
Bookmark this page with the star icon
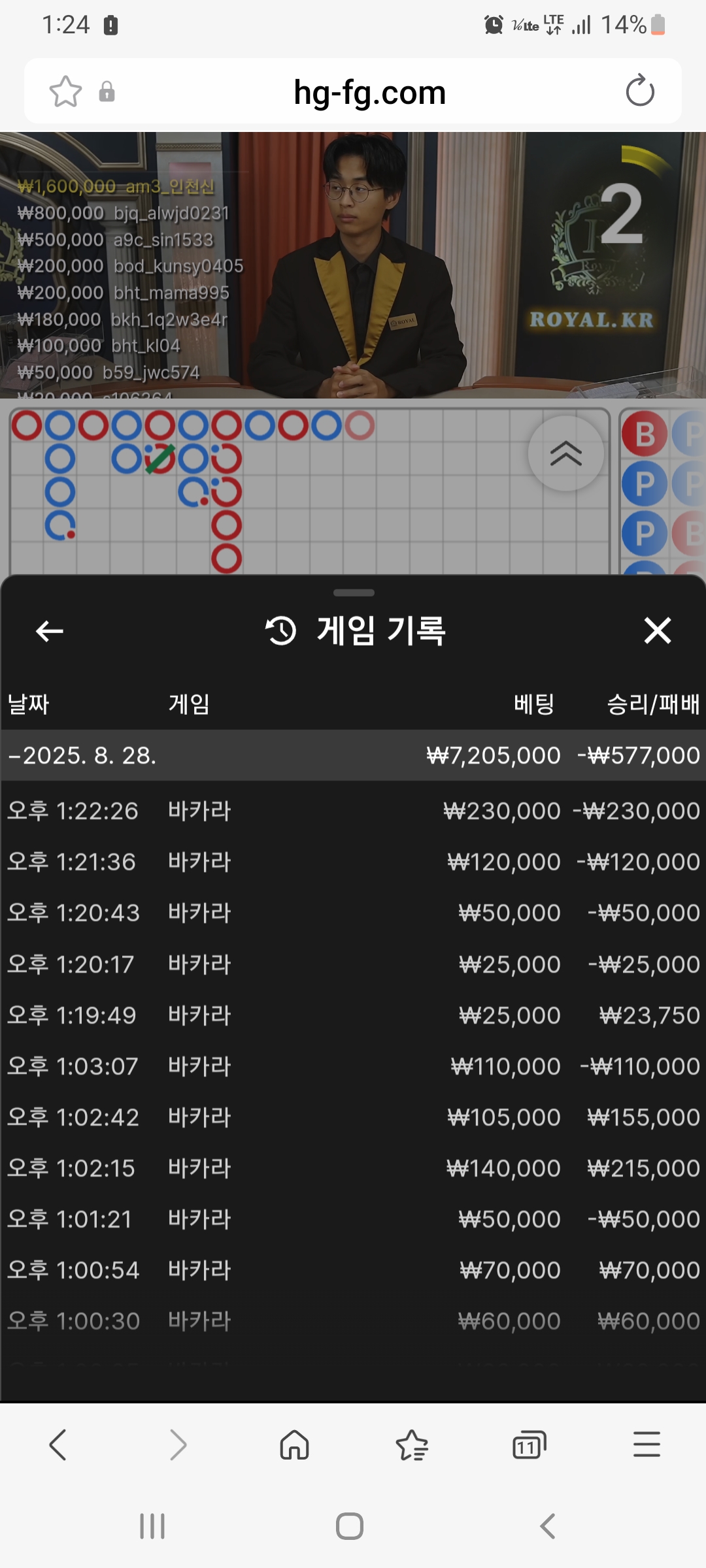click(x=65, y=91)
